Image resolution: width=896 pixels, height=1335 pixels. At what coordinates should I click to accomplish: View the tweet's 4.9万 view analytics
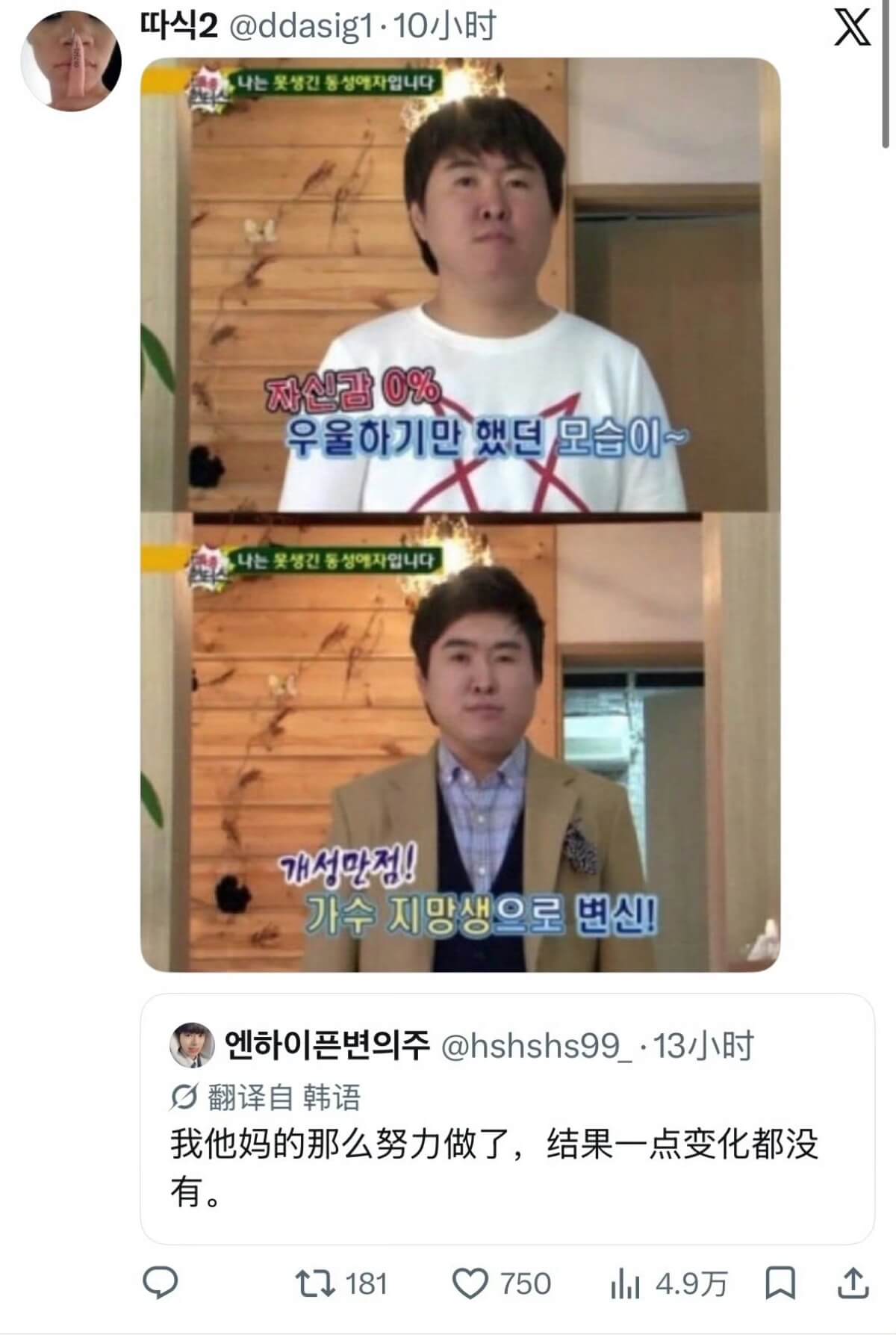(x=668, y=1284)
